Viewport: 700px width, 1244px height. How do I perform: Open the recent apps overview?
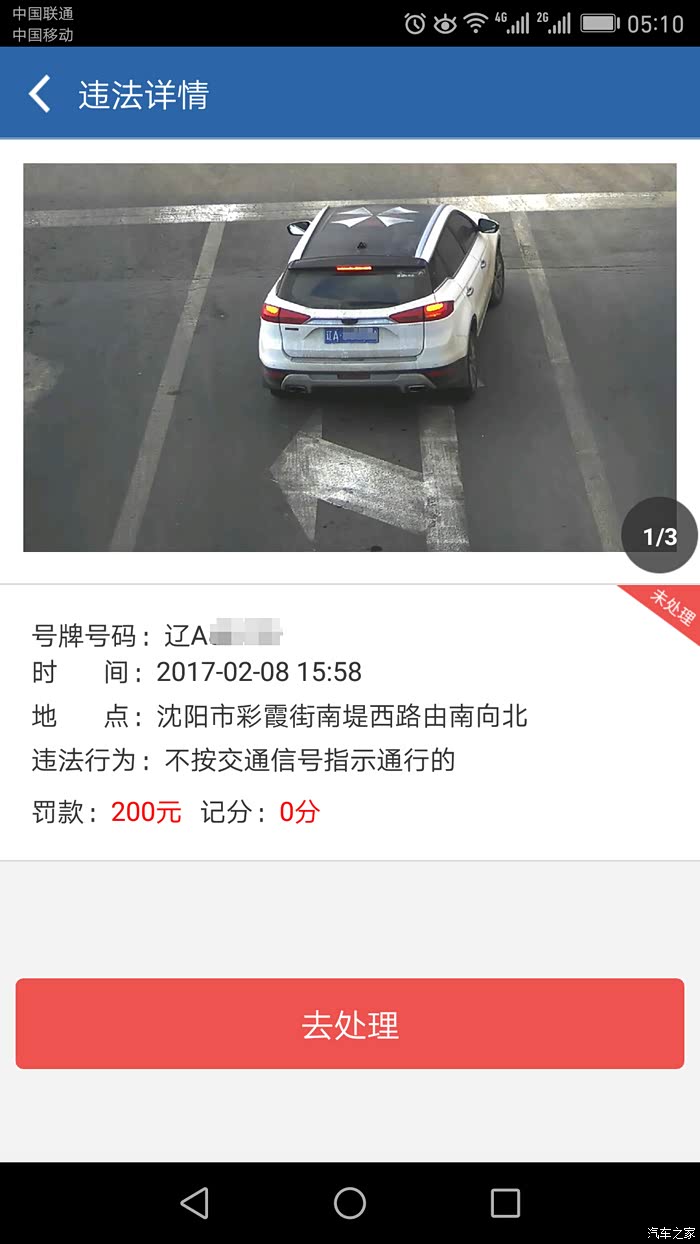505,1203
